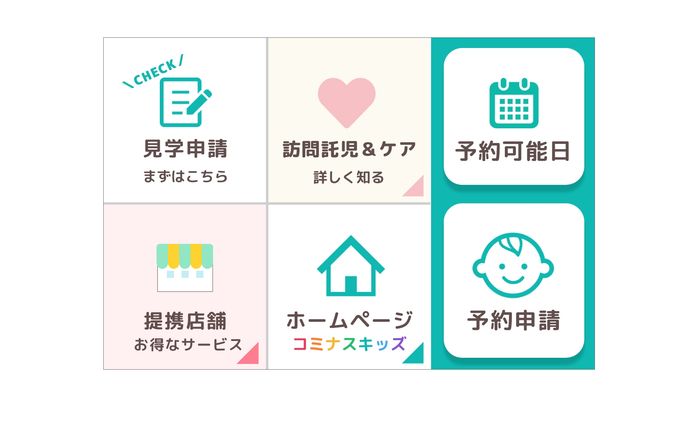Check 予約可能日 calendar
The image size is (688, 424).
click(x=513, y=117)
